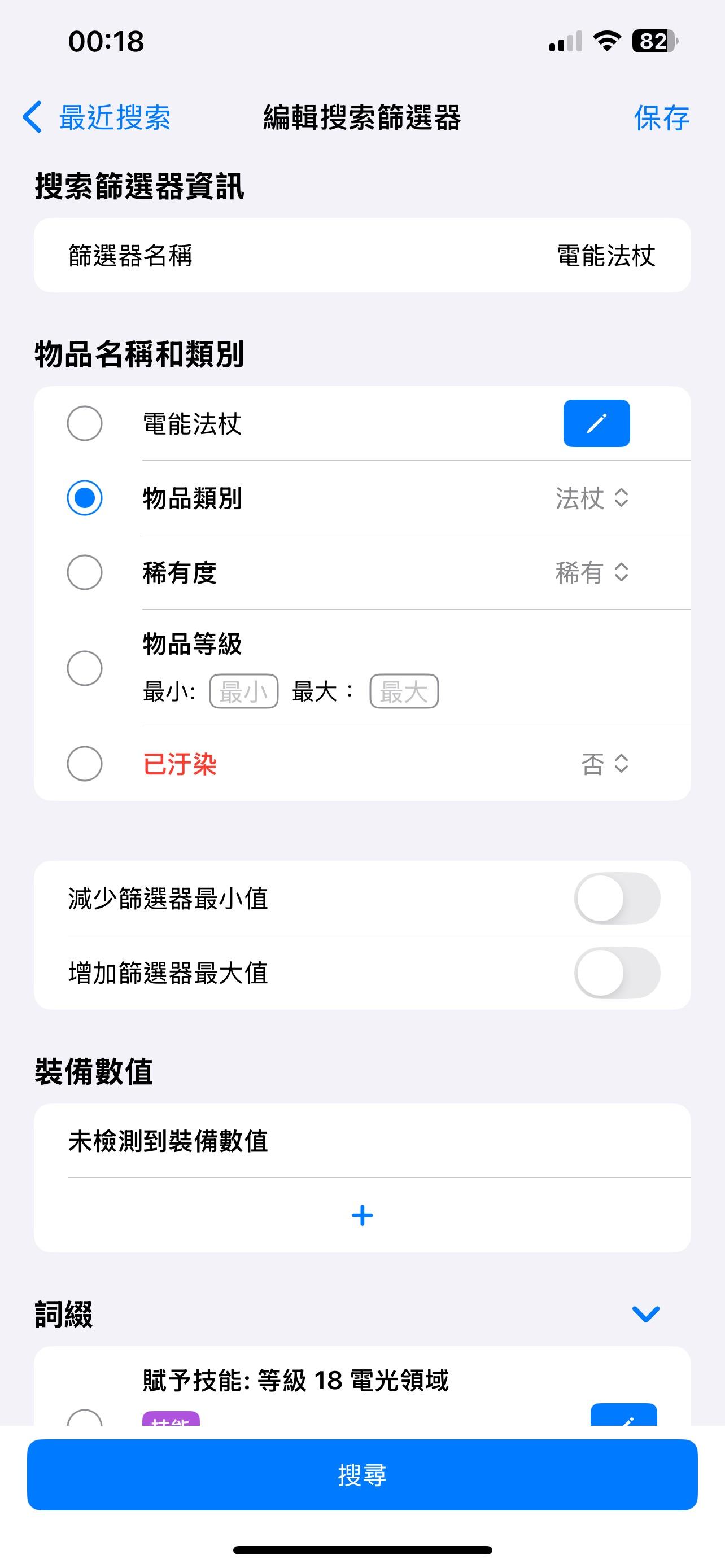725x1568 pixels.
Task: Enable the 減少篩選器最小值 switch
Action: [617, 899]
